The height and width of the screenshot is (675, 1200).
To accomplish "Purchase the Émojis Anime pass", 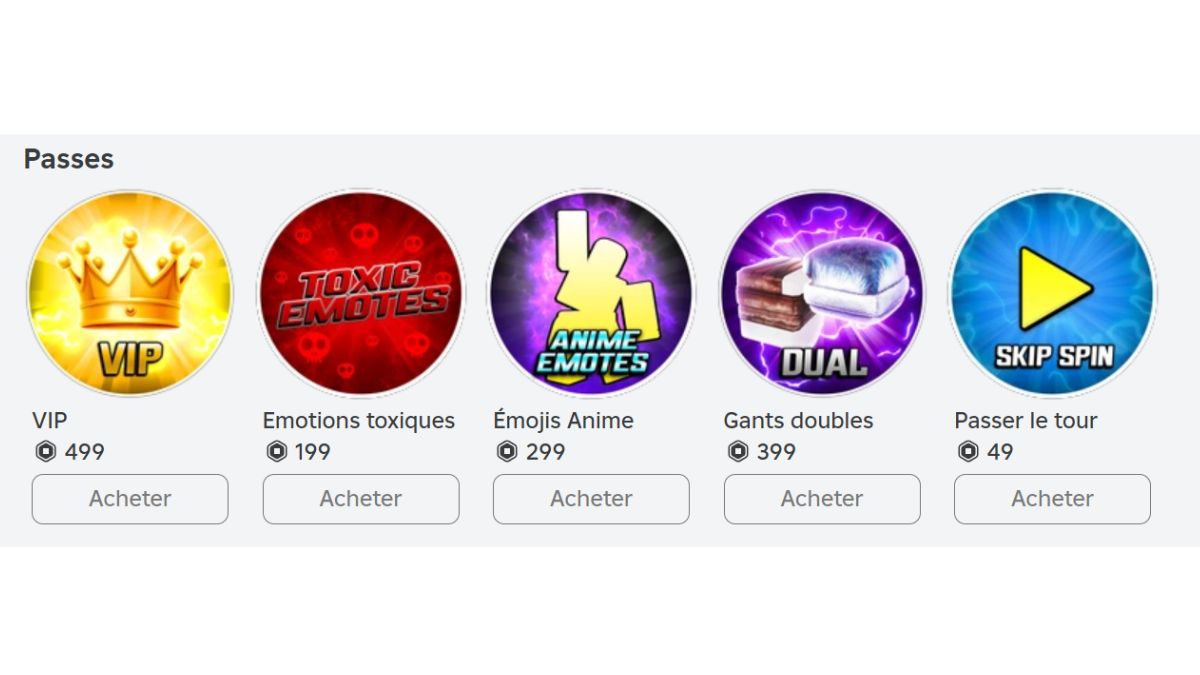I will tap(591, 499).
